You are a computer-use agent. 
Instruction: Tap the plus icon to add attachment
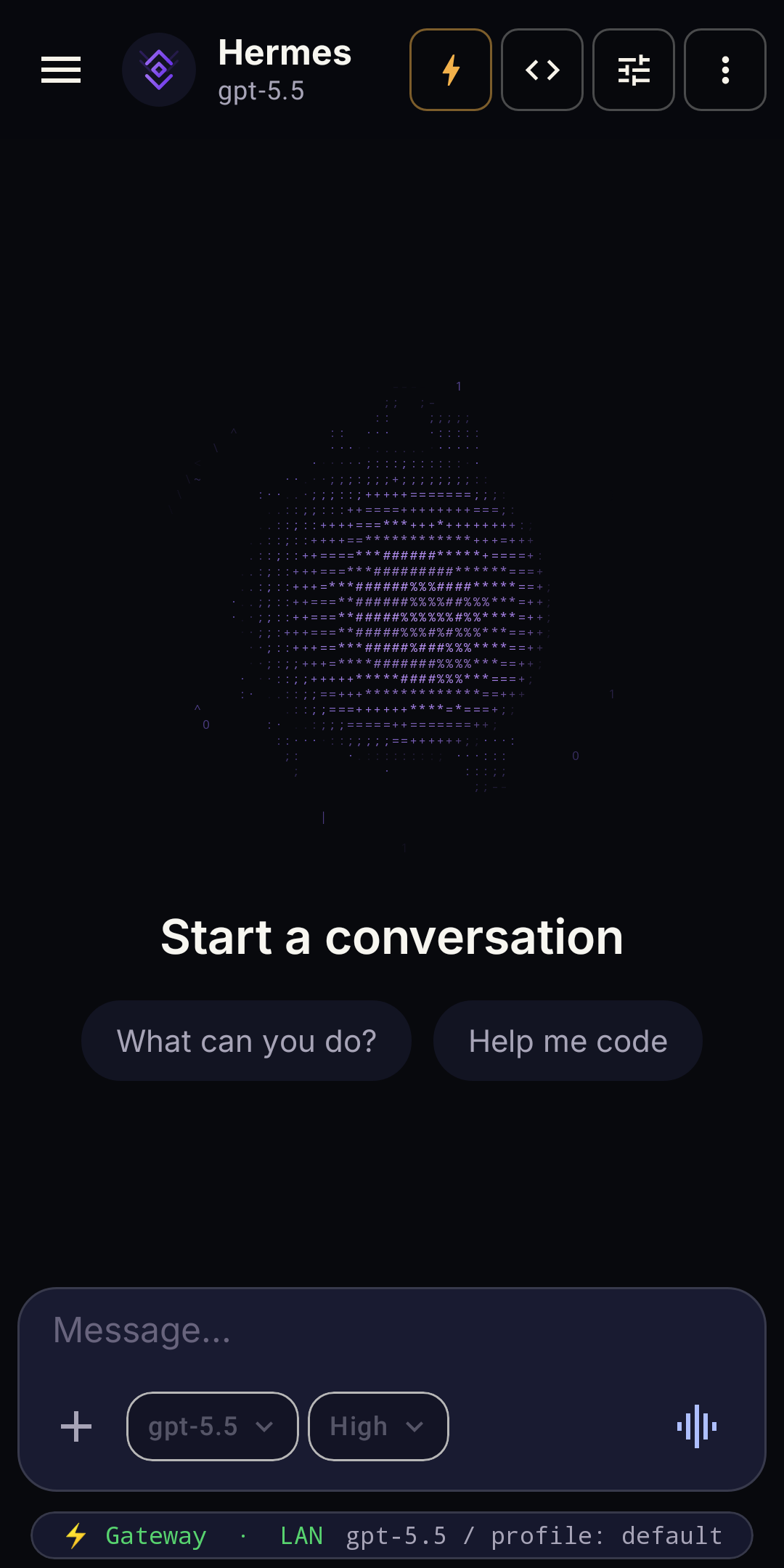[x=76, y=1426]
